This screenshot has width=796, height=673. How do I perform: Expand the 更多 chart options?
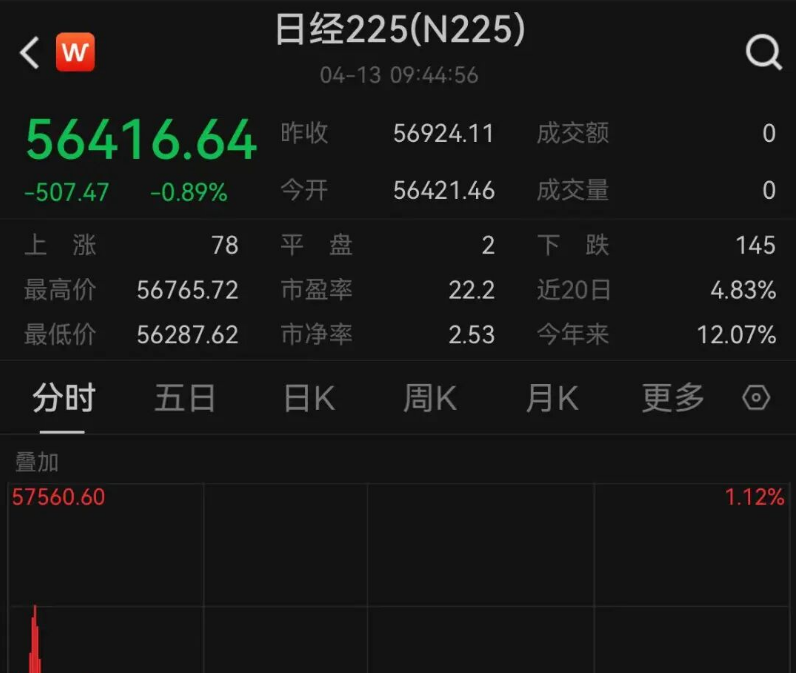(x=673, y=398)
